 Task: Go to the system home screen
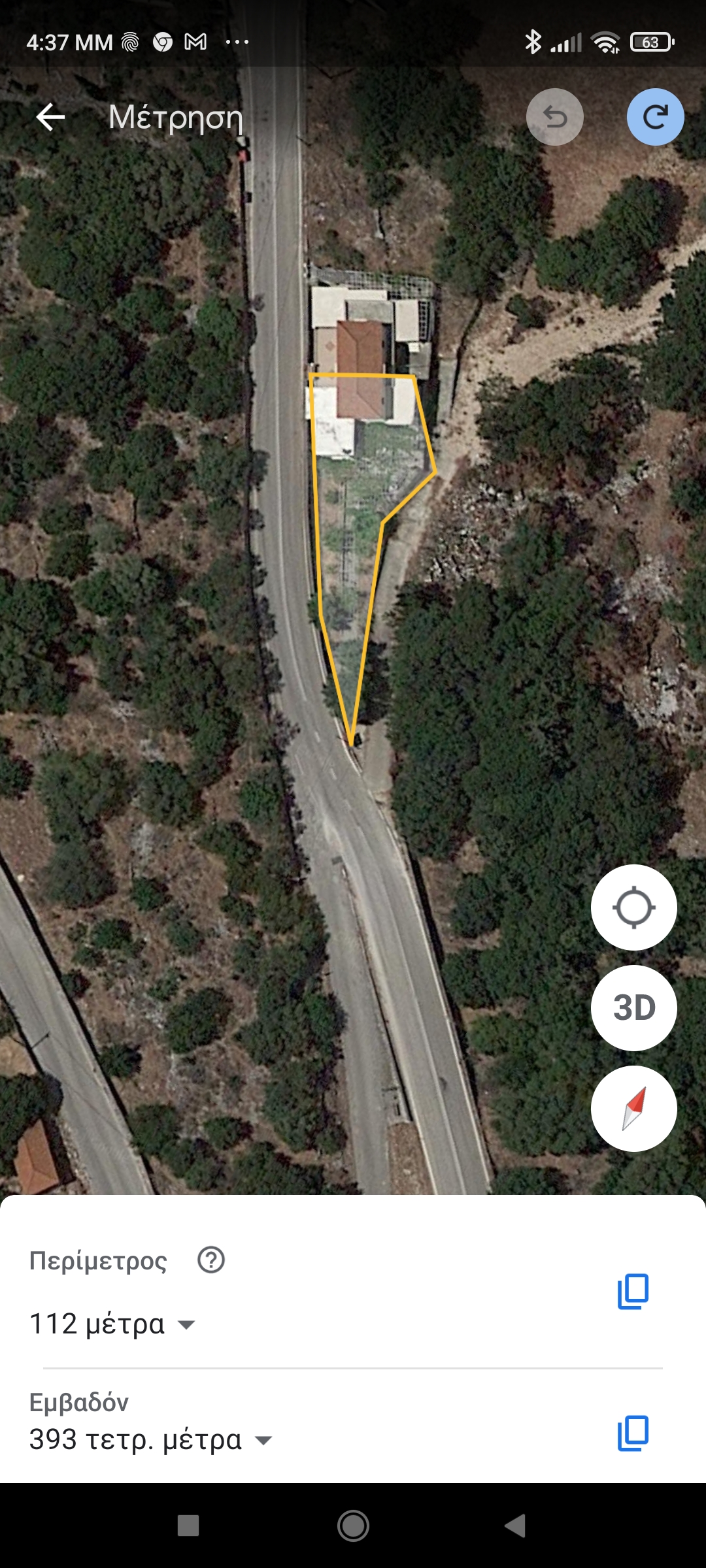pyautogui.click(x=353, y=1526)
